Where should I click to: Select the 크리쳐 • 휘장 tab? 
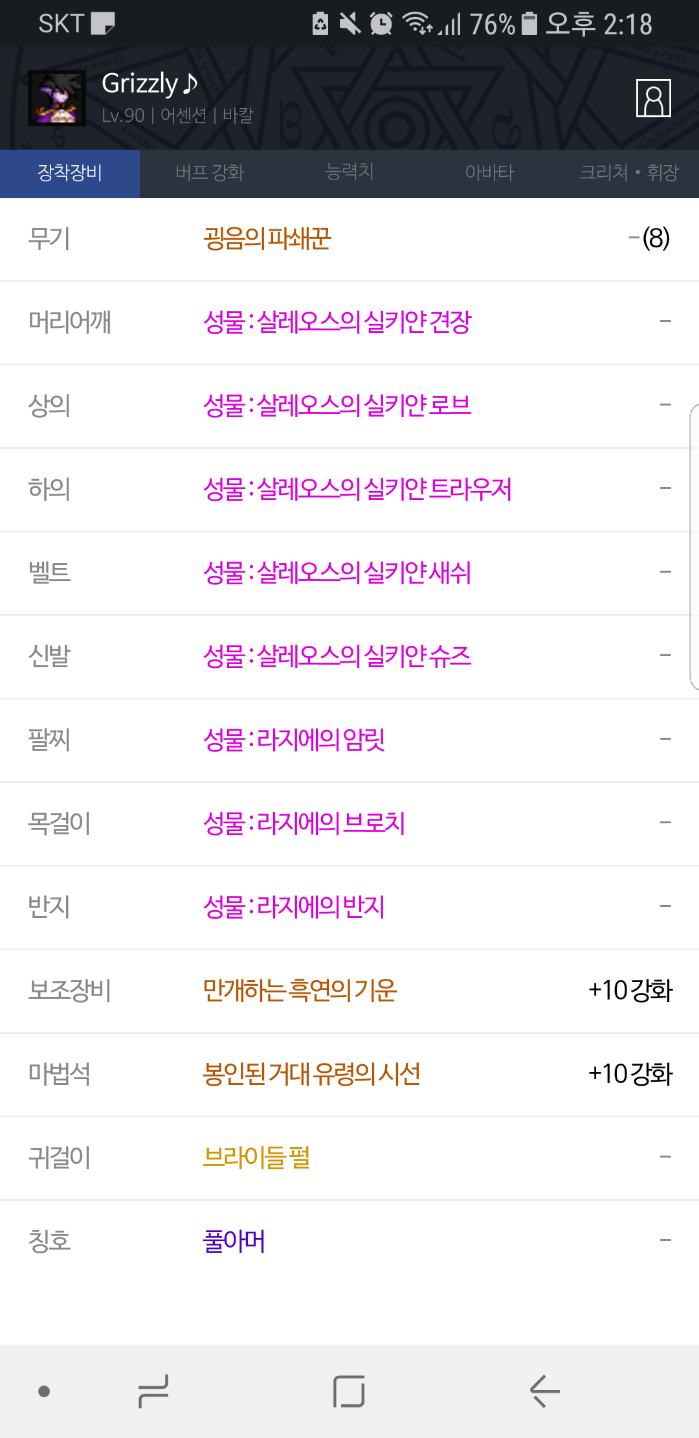[629, 173]
